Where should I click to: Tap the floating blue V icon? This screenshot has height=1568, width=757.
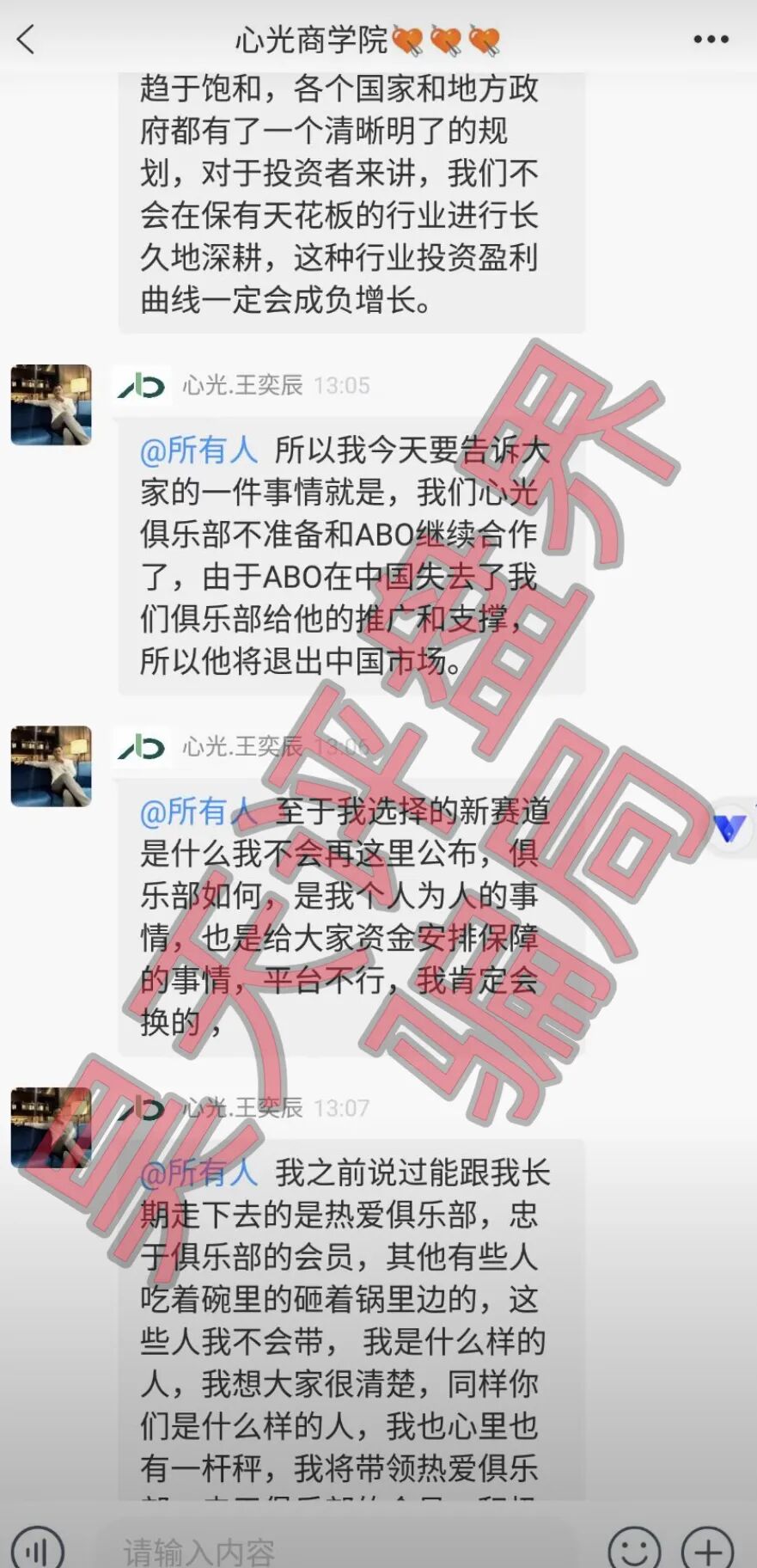pyautogui.click(x=730, y=827)
